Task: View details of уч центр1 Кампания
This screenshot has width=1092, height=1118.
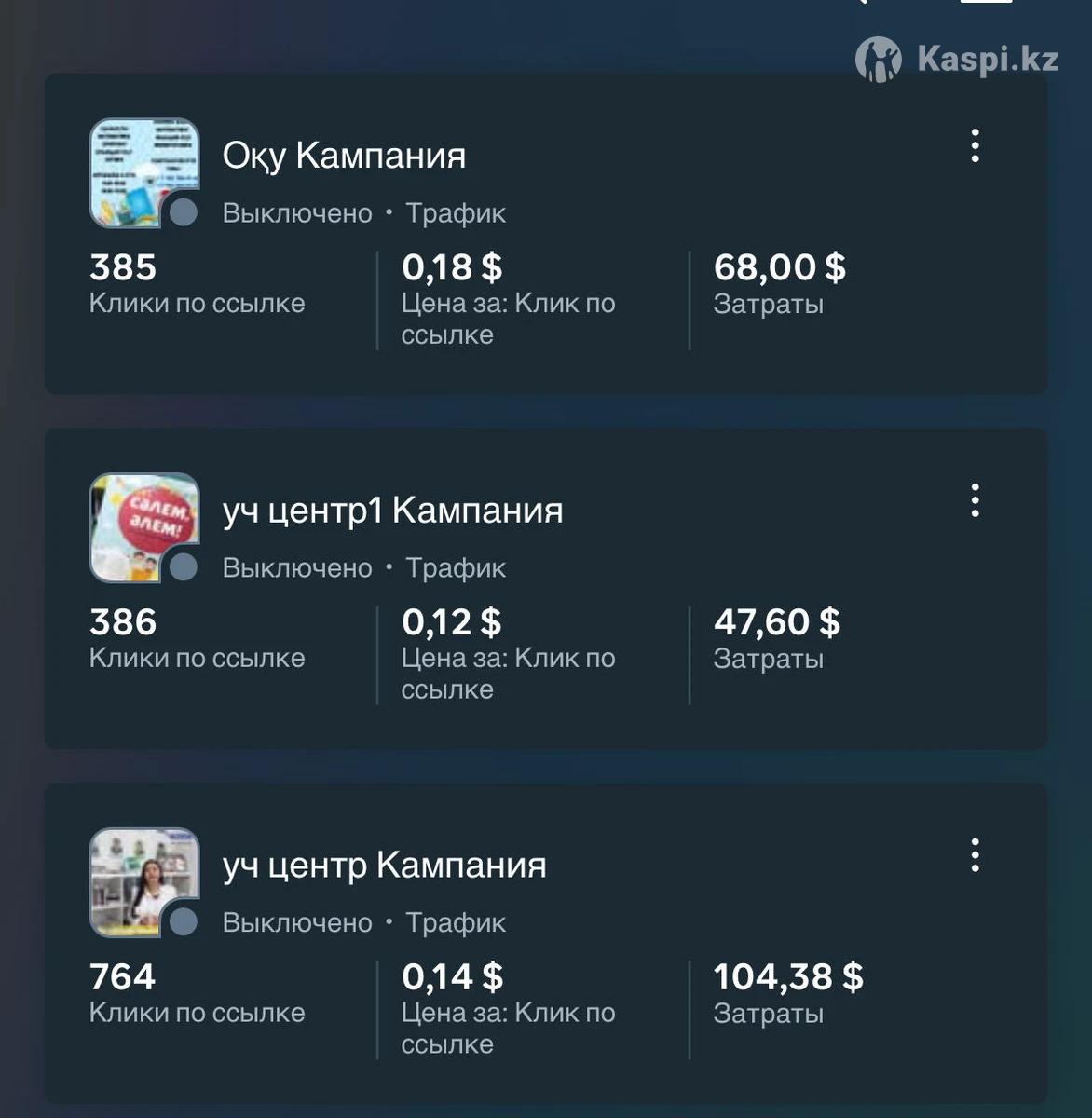Action: click(392, 511)
